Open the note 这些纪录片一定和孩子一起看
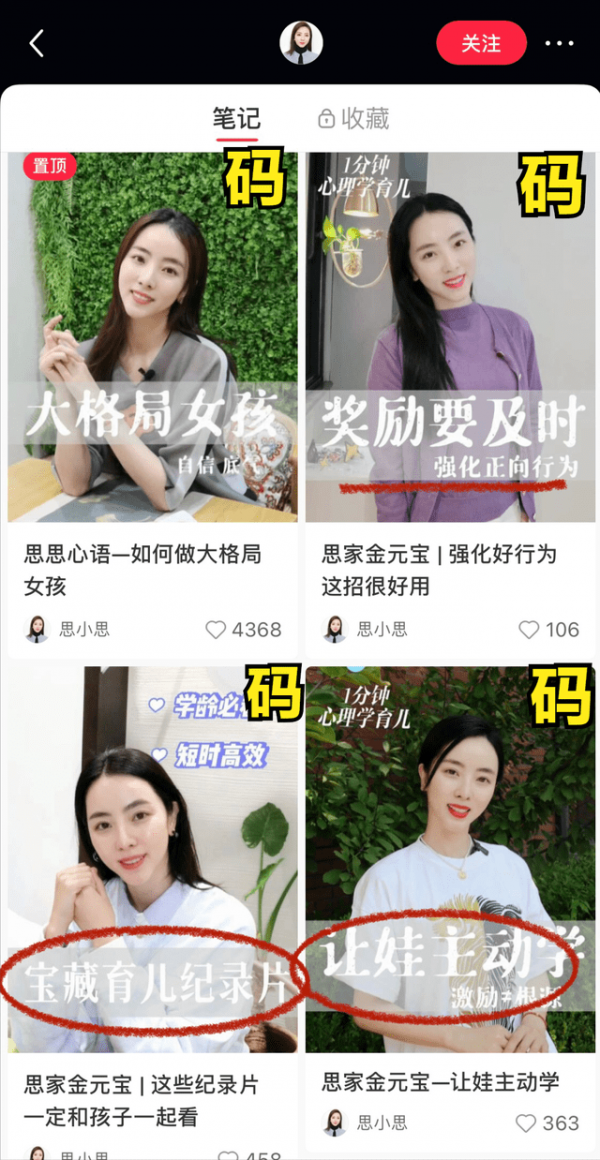 (x=152, y=860)
